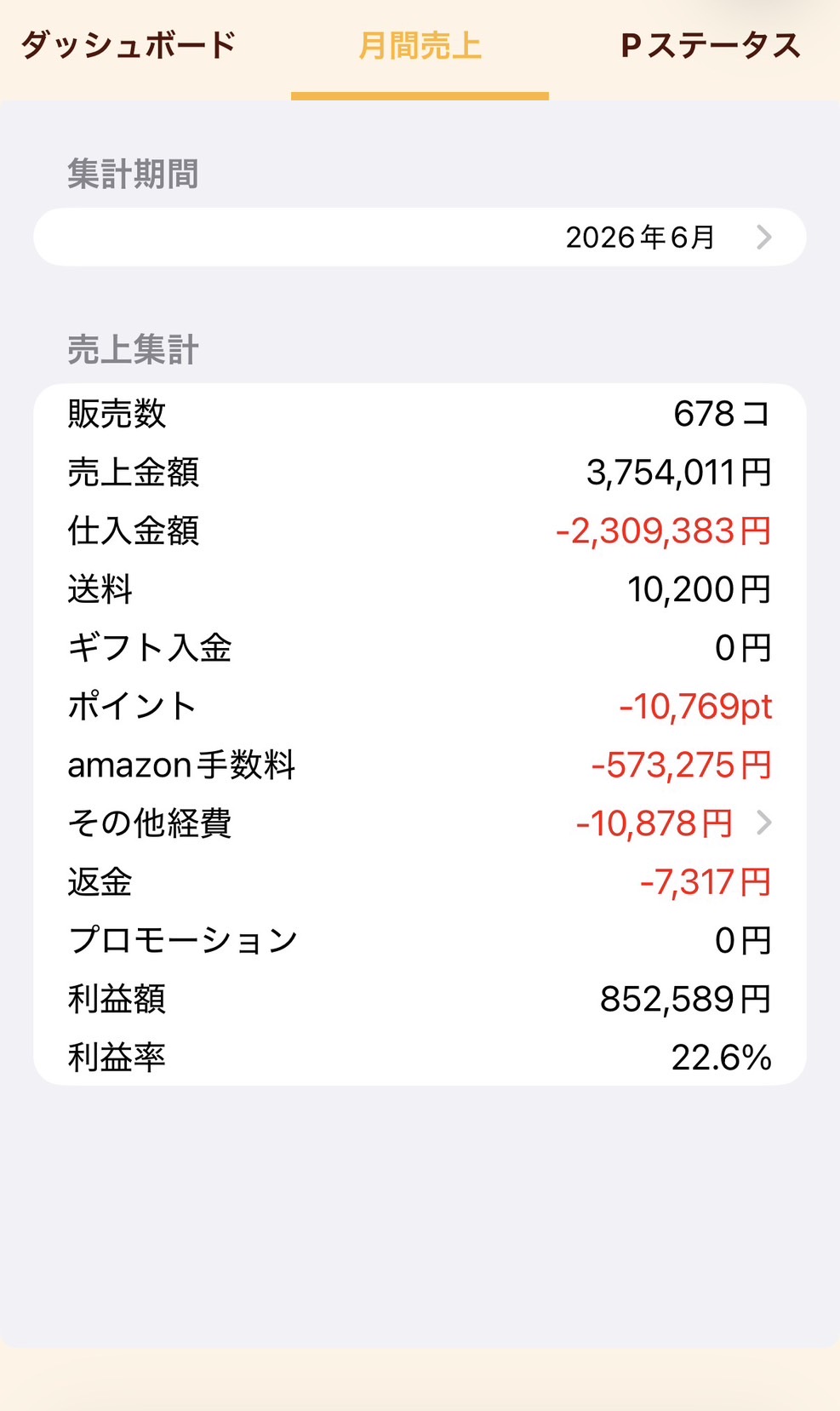Open the 2026年6月 period picker
Viewport: 840px width, 1411px height.
pos(420,237)
